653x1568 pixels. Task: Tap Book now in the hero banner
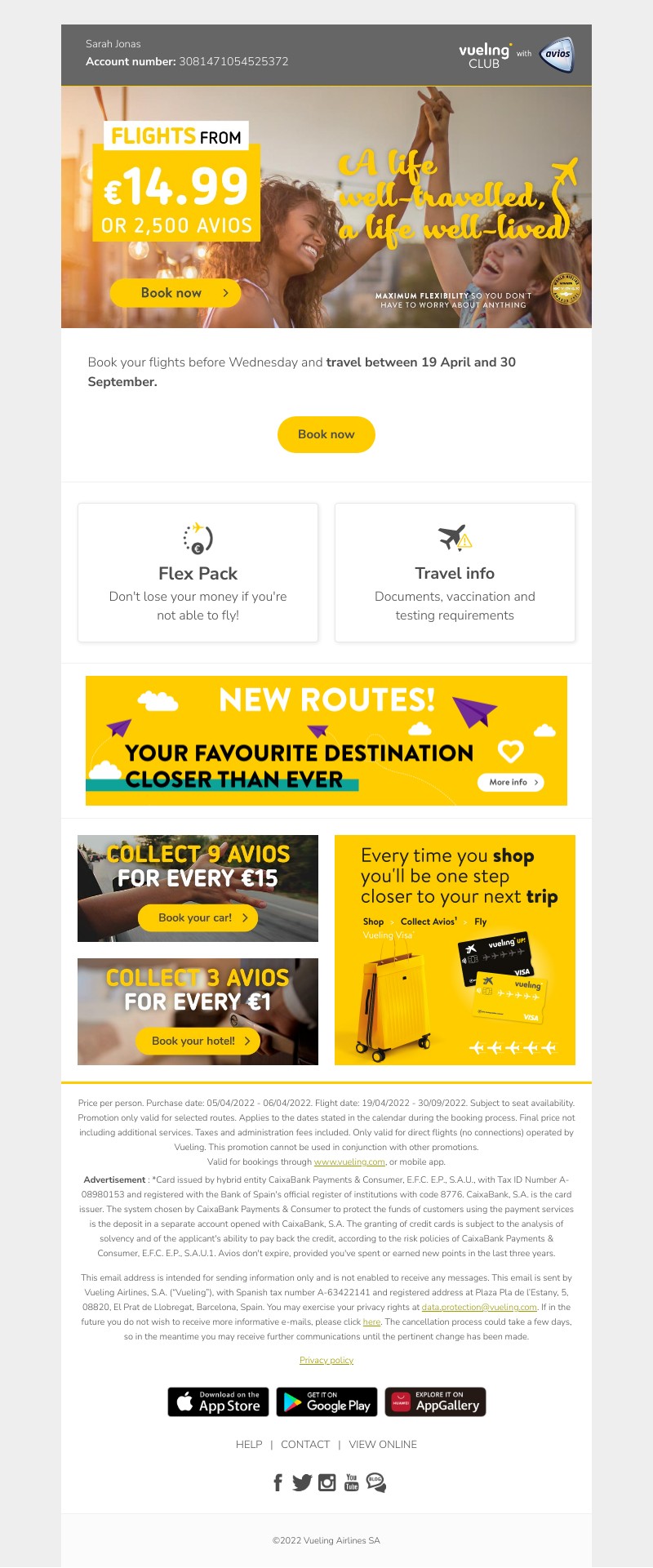[x=175, y=293]
